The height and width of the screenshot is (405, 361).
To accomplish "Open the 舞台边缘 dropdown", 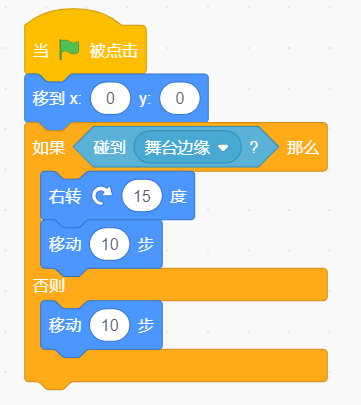I will [x=188, y=147].
